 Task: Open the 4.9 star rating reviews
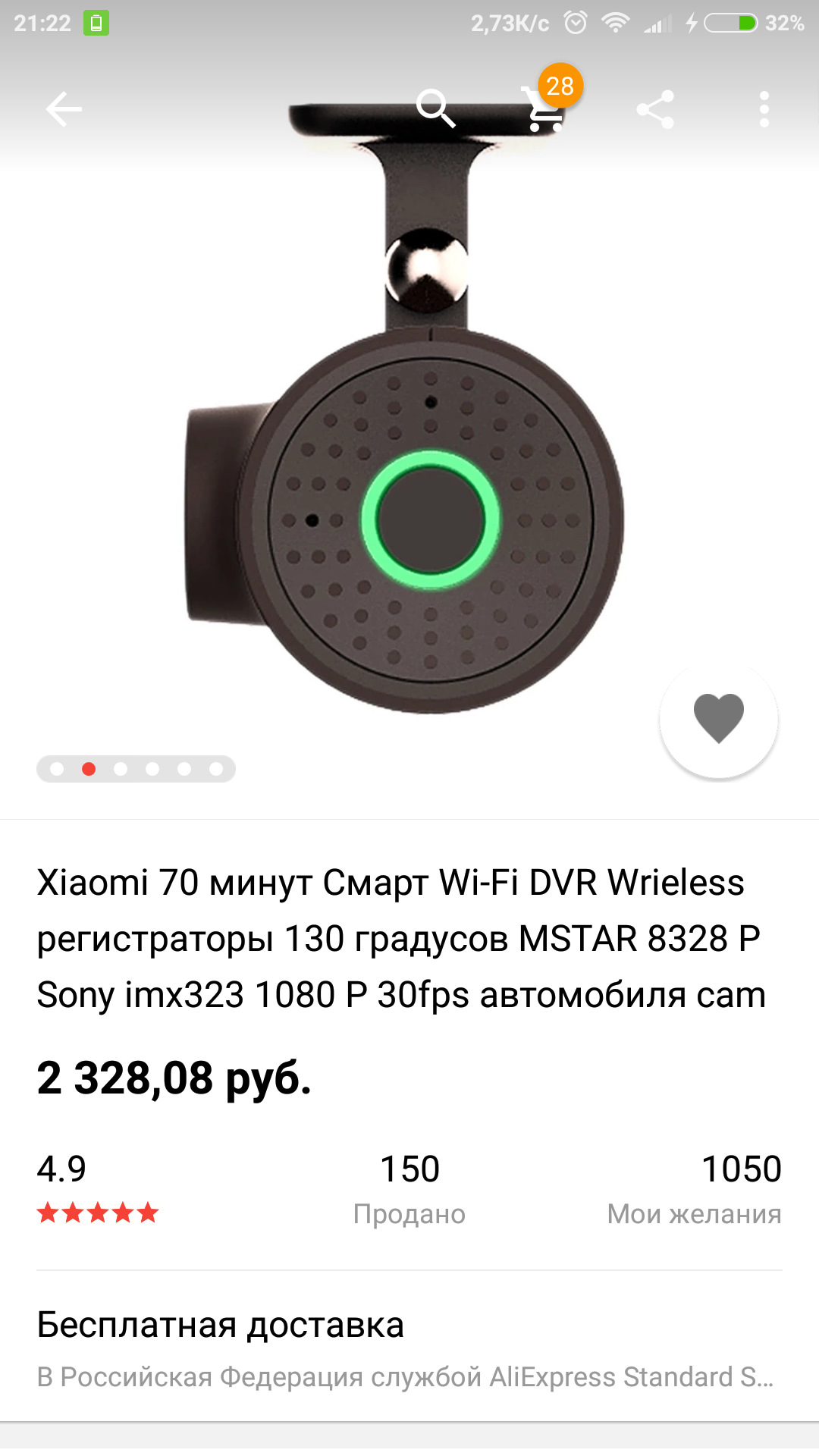point(98,1188)
